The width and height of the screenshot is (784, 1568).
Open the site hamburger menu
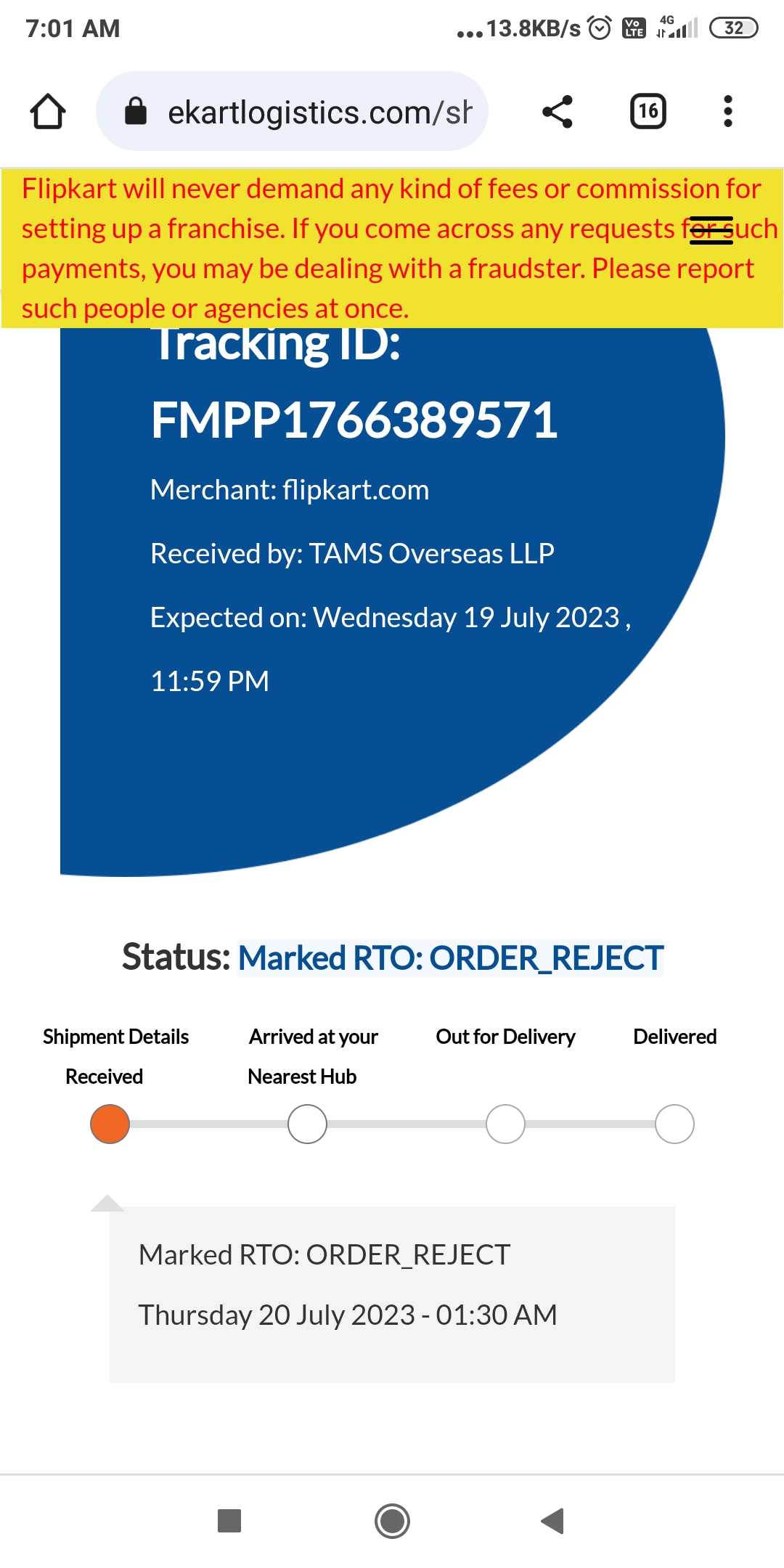pos(711,231)
